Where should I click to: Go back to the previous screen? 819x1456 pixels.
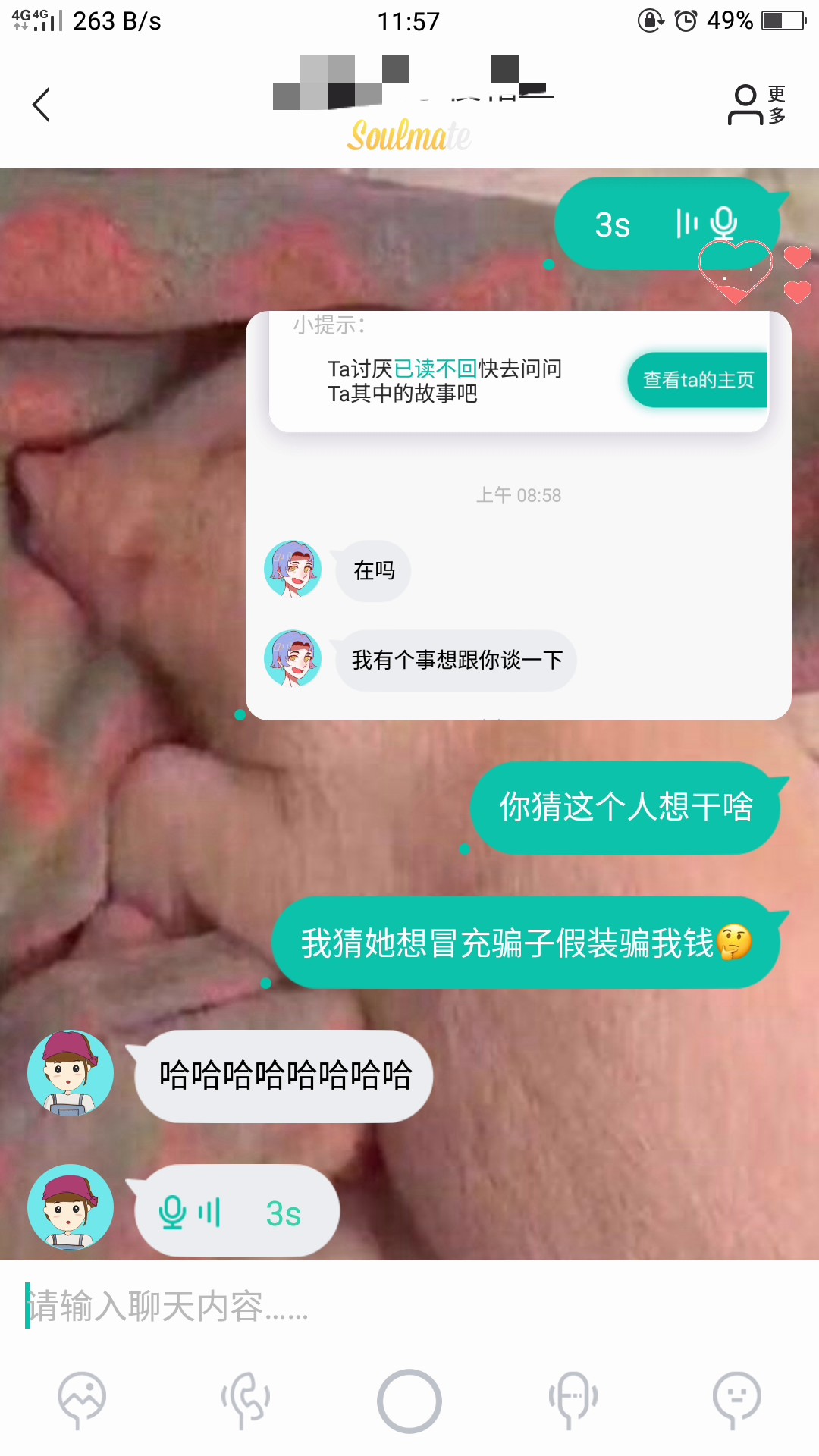[41, 105]
